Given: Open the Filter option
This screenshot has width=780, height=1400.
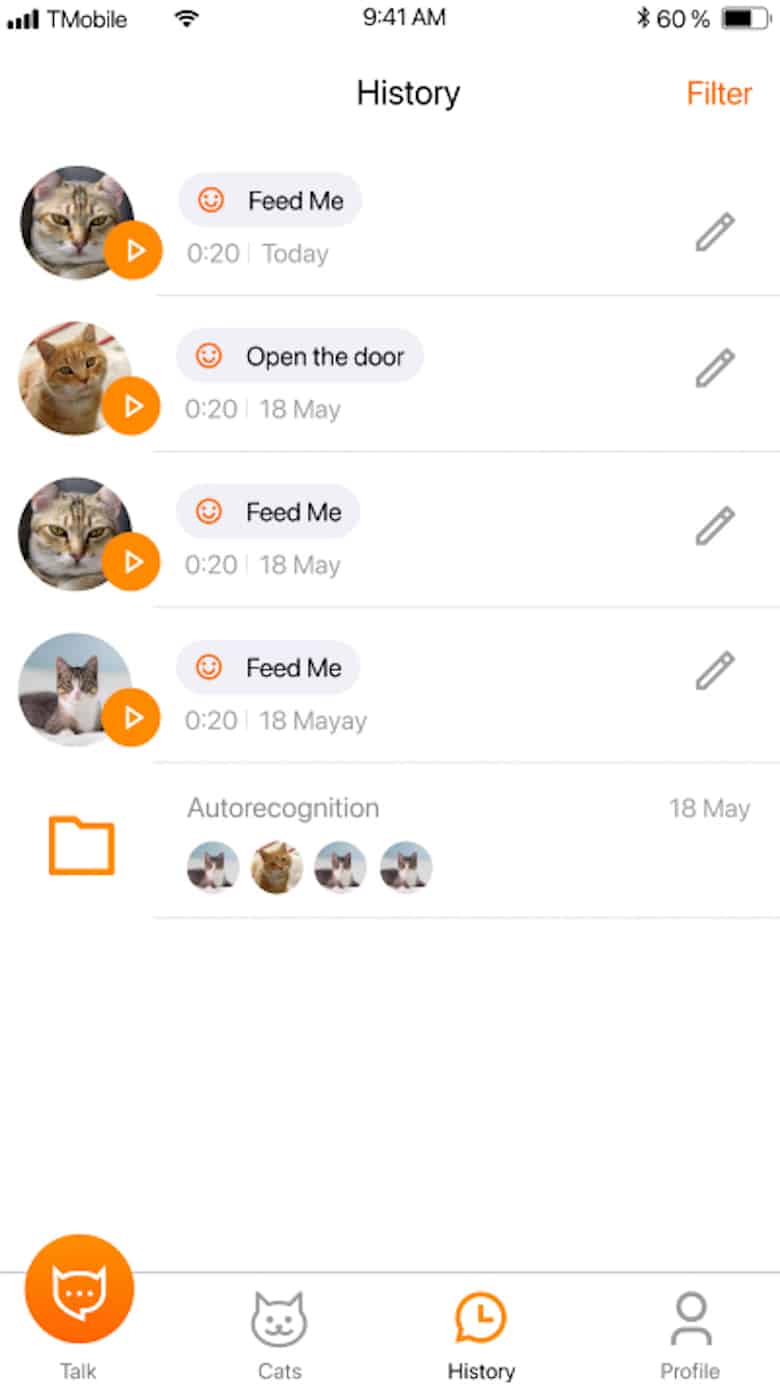Looking at the screenshot, I should coord(718,94).
